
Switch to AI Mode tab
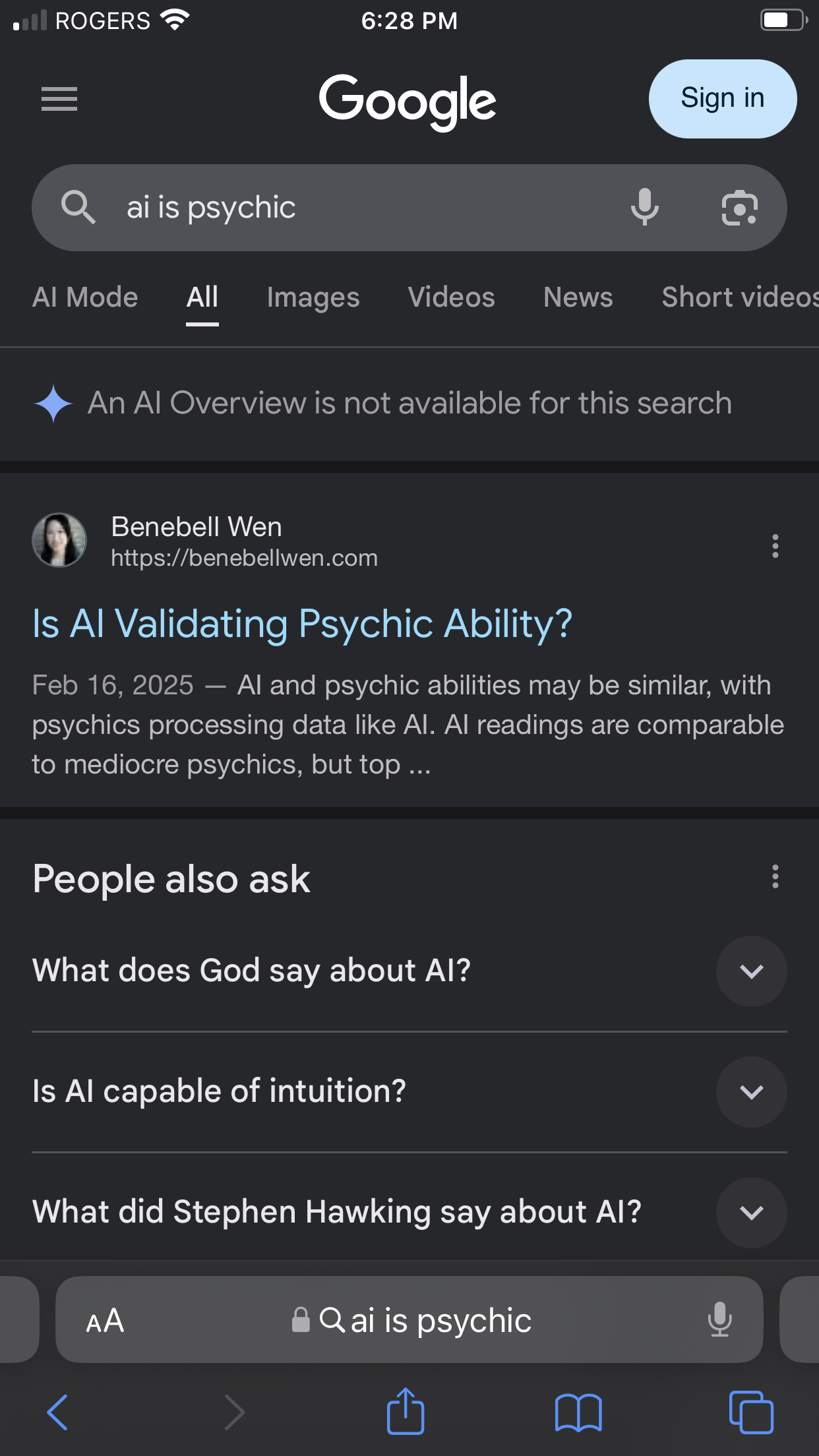(85, 297)
